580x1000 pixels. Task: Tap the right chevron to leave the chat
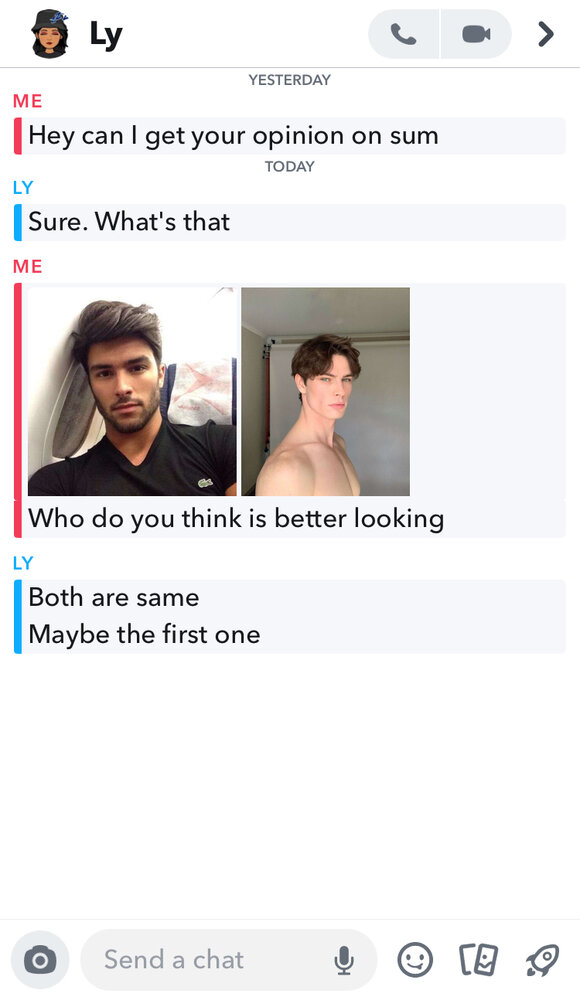coord(546,34)
